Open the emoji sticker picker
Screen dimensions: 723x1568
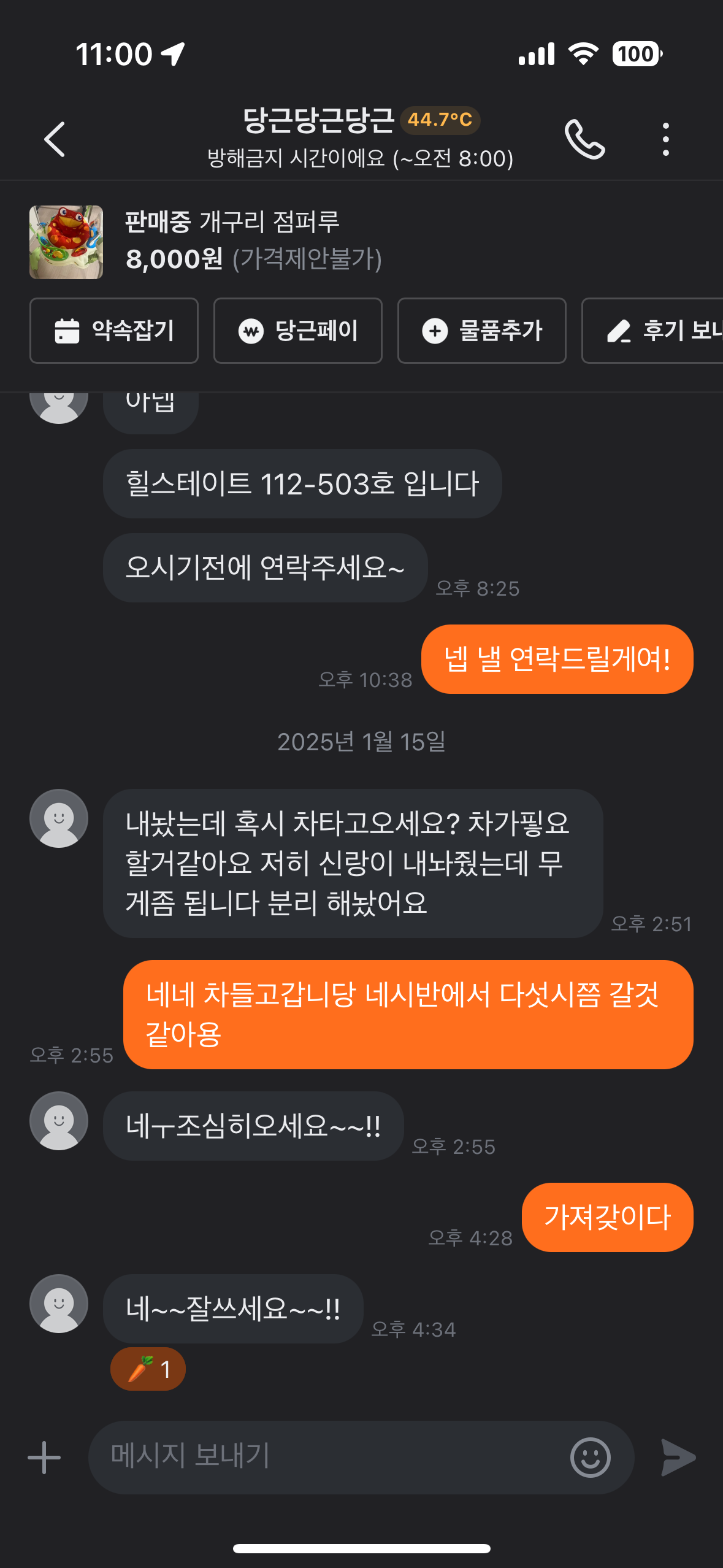click(x=590, y=1457)
